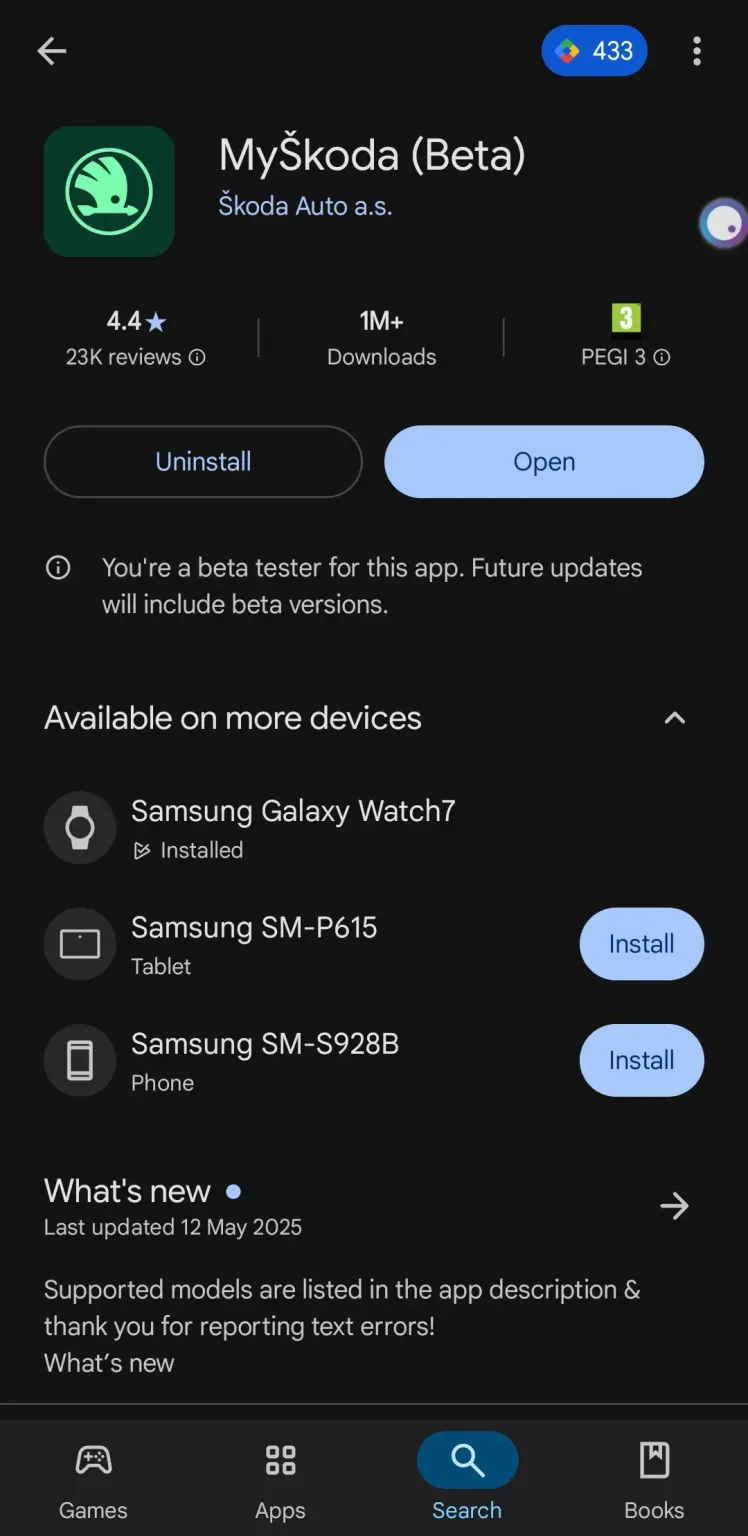Open the MyŠkoda app
748x1536 pixels.
[x=544, y=462]
